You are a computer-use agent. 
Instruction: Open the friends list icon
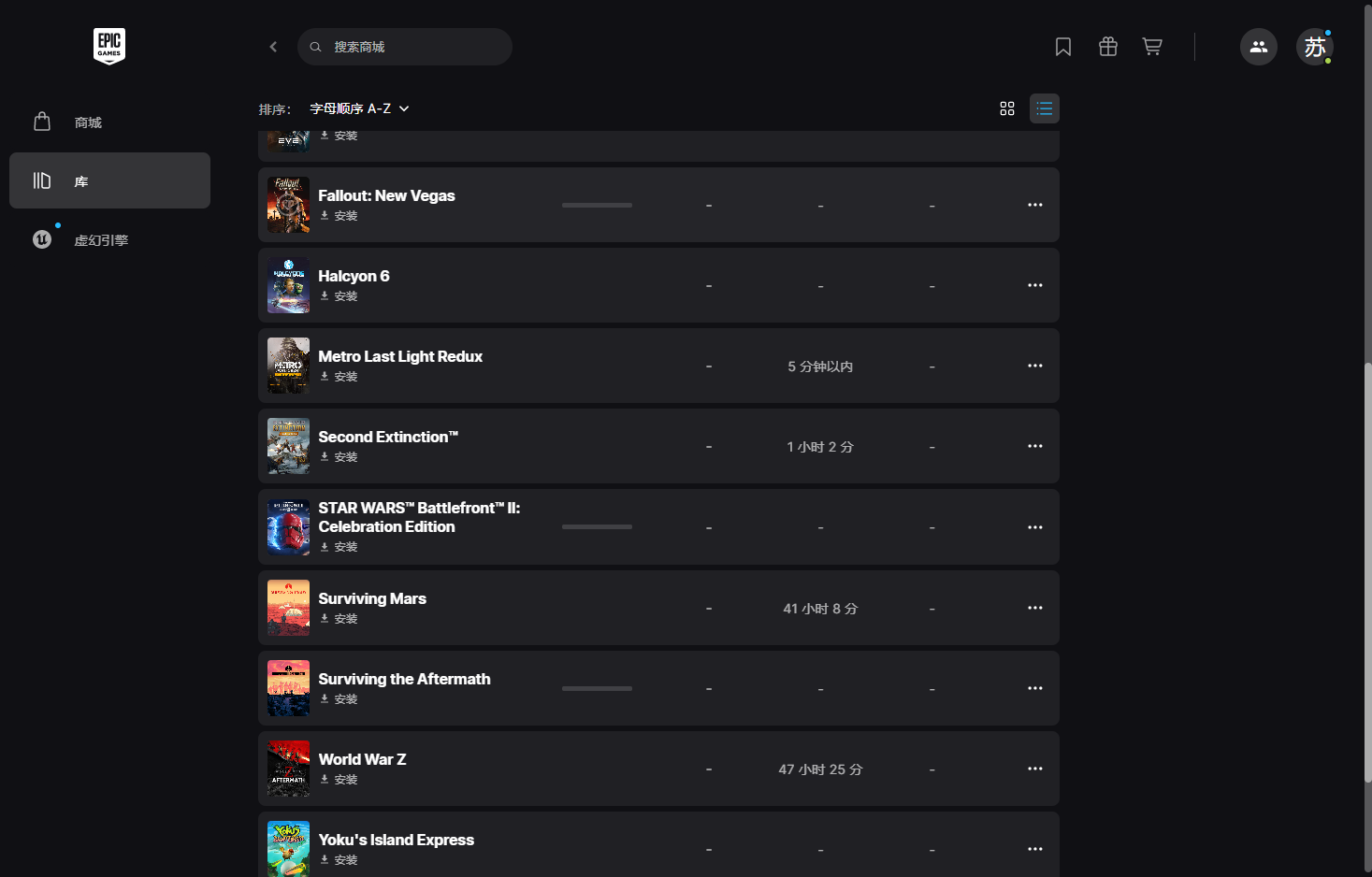1259,47
